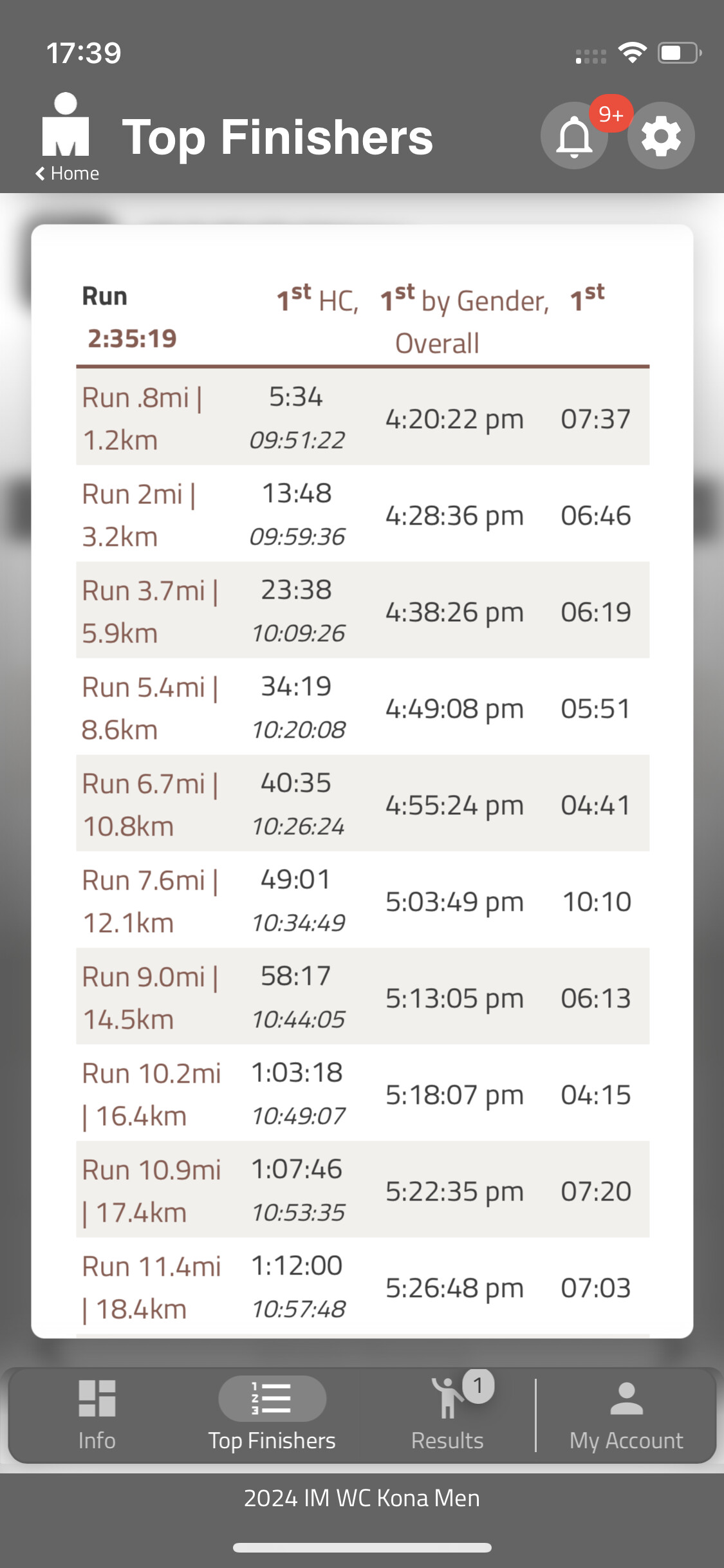
Task: Open the Results tab
Action: [x=448, y=1415]
